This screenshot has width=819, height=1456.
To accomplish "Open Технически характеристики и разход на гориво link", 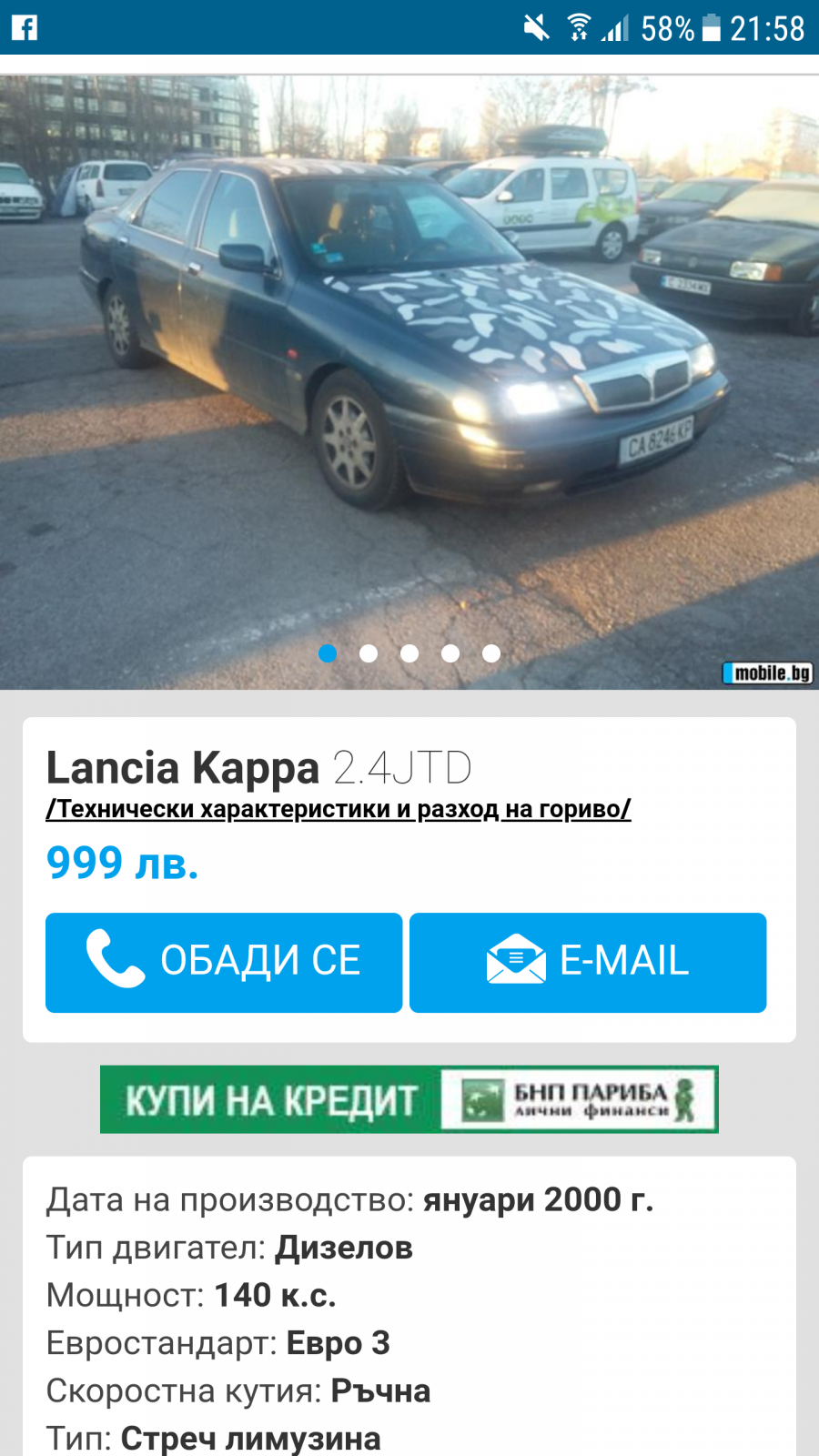I will (339, 809).
